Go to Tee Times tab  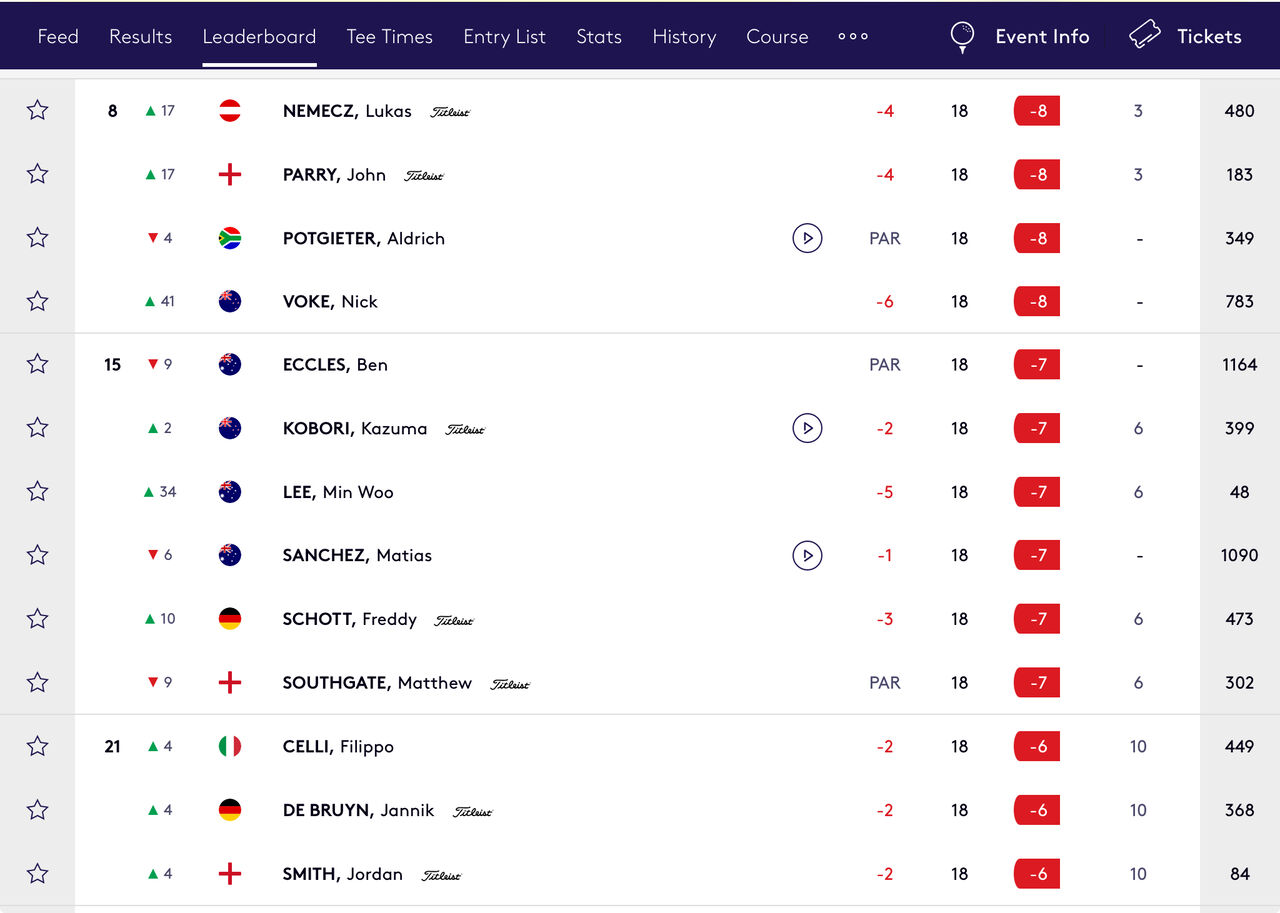[x=389, y=36]
